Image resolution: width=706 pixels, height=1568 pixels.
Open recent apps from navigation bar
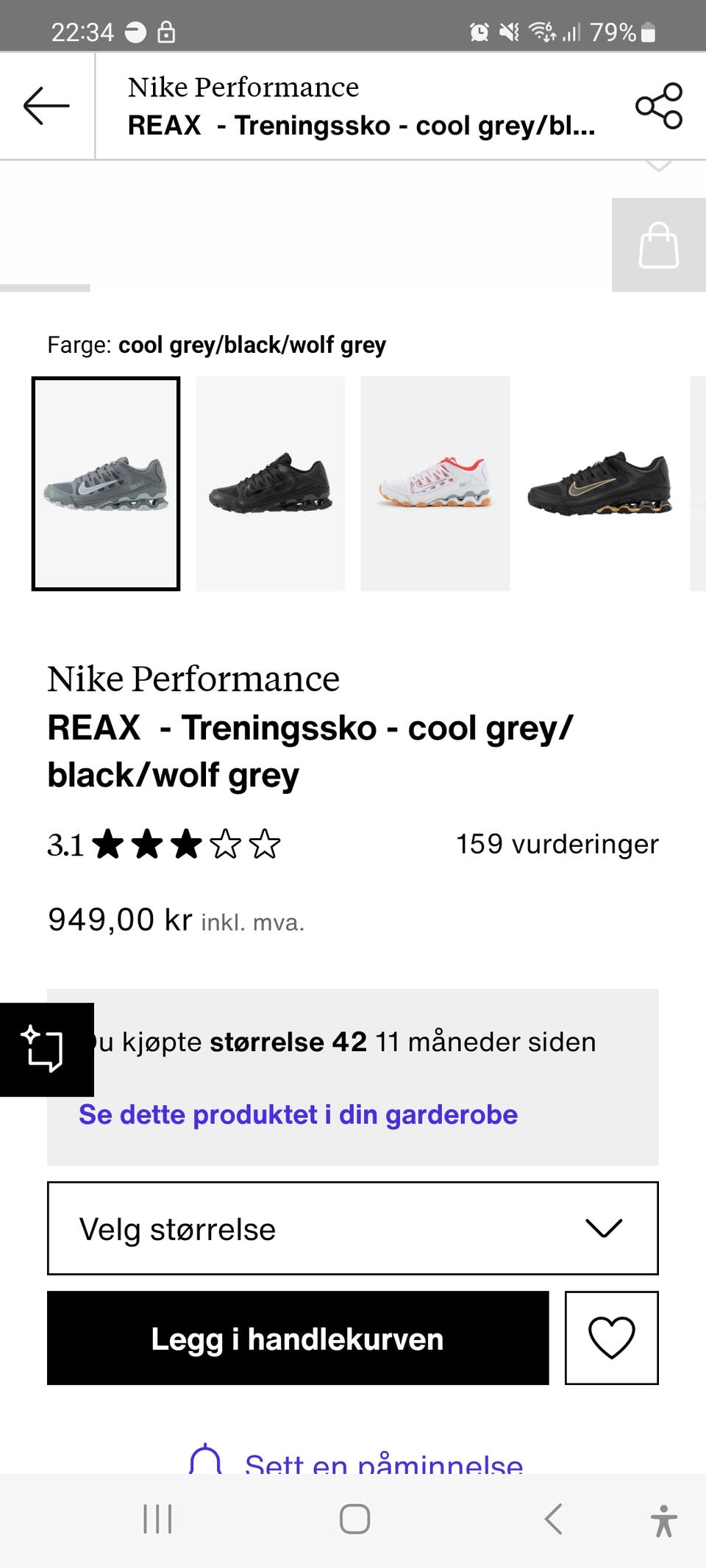tap(157, 1519)
